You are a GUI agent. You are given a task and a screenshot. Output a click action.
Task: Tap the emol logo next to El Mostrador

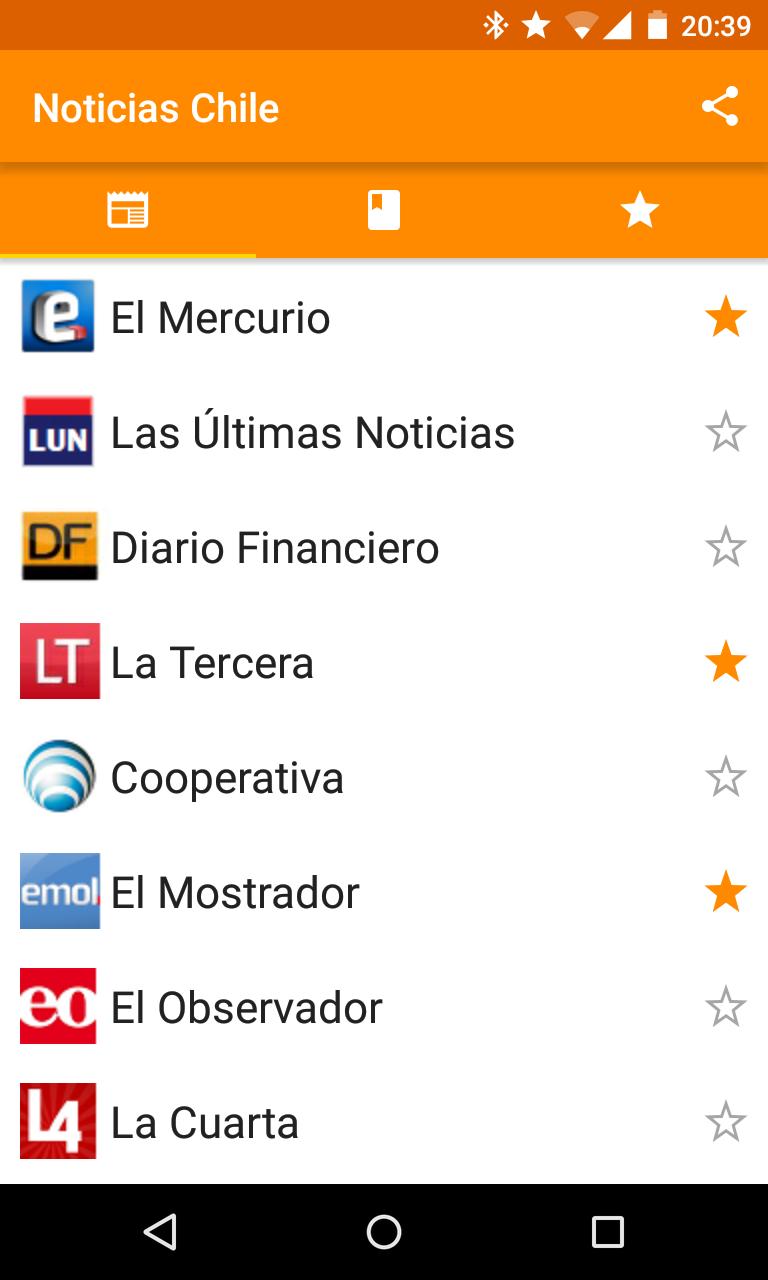(x=57, y=891)
